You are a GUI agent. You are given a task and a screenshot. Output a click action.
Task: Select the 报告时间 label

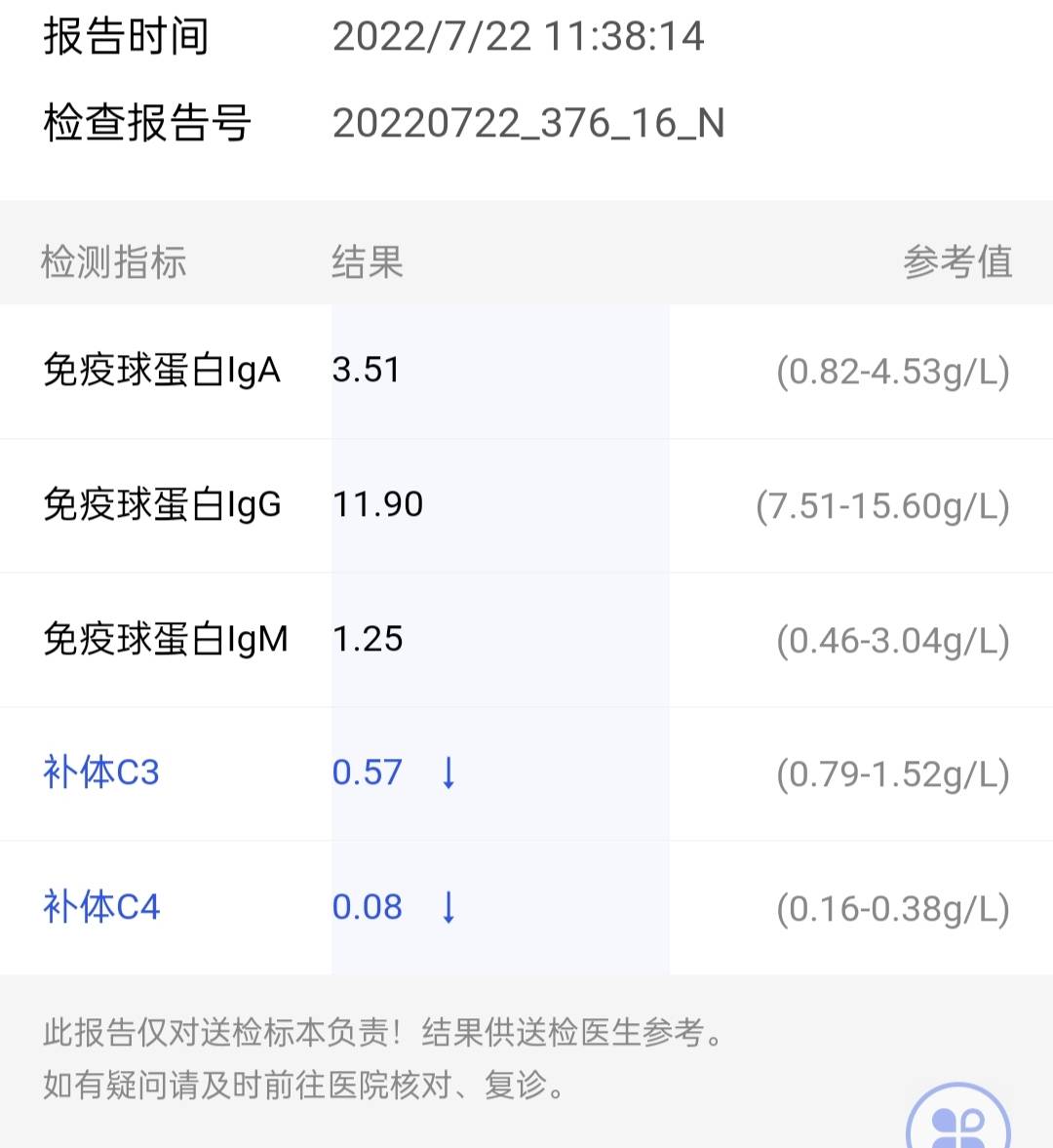point(120,37)
